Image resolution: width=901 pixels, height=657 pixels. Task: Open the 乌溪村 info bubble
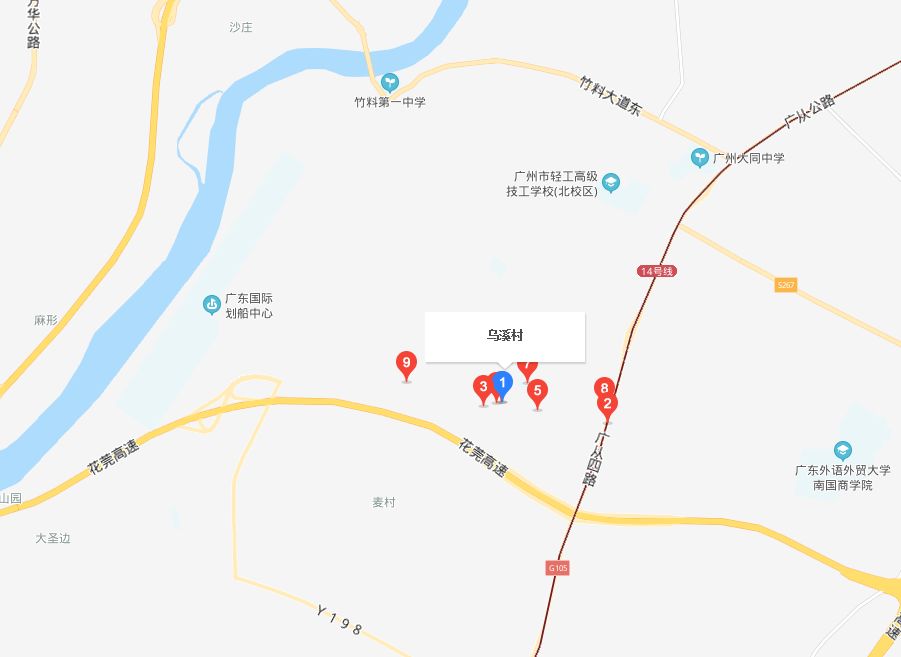(504, 336)
